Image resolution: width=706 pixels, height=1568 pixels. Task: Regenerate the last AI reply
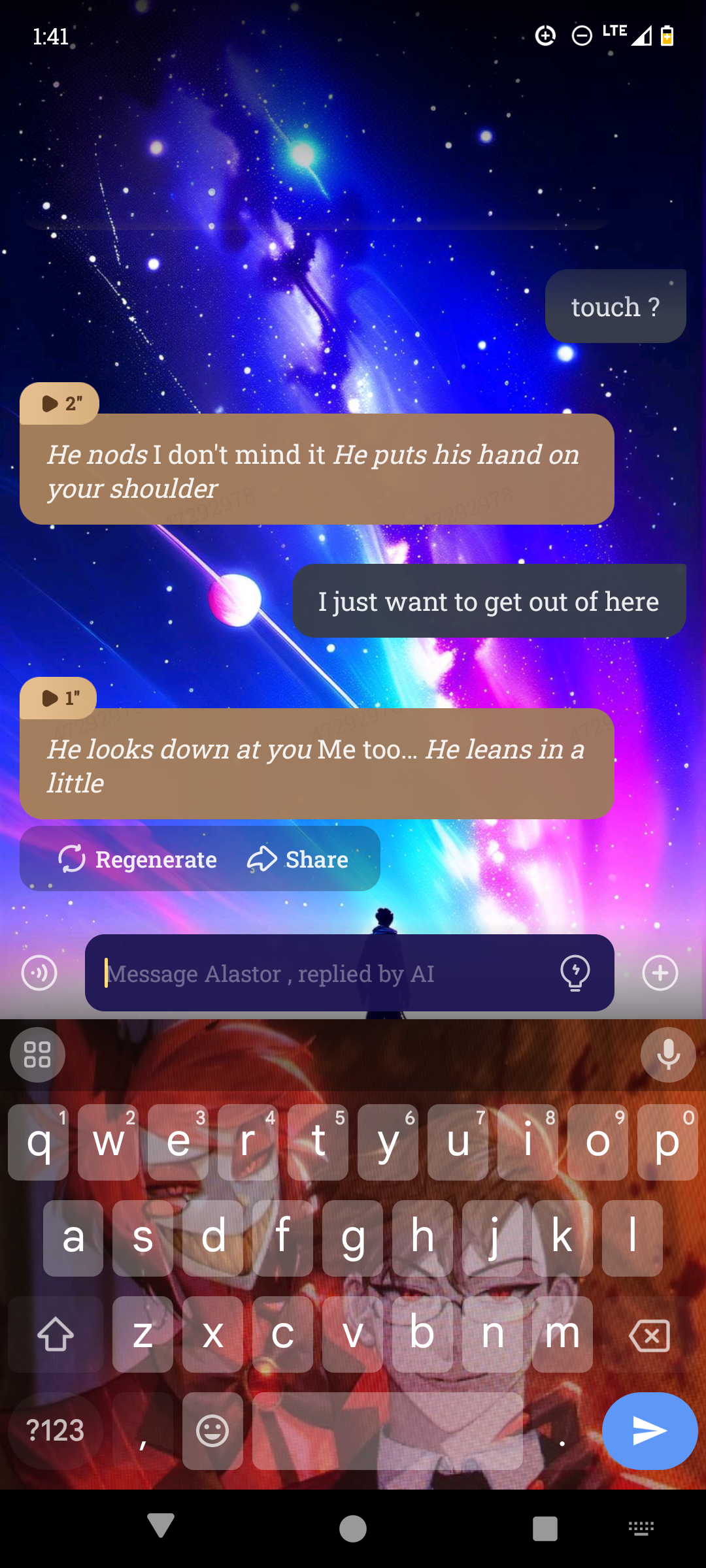138,859
